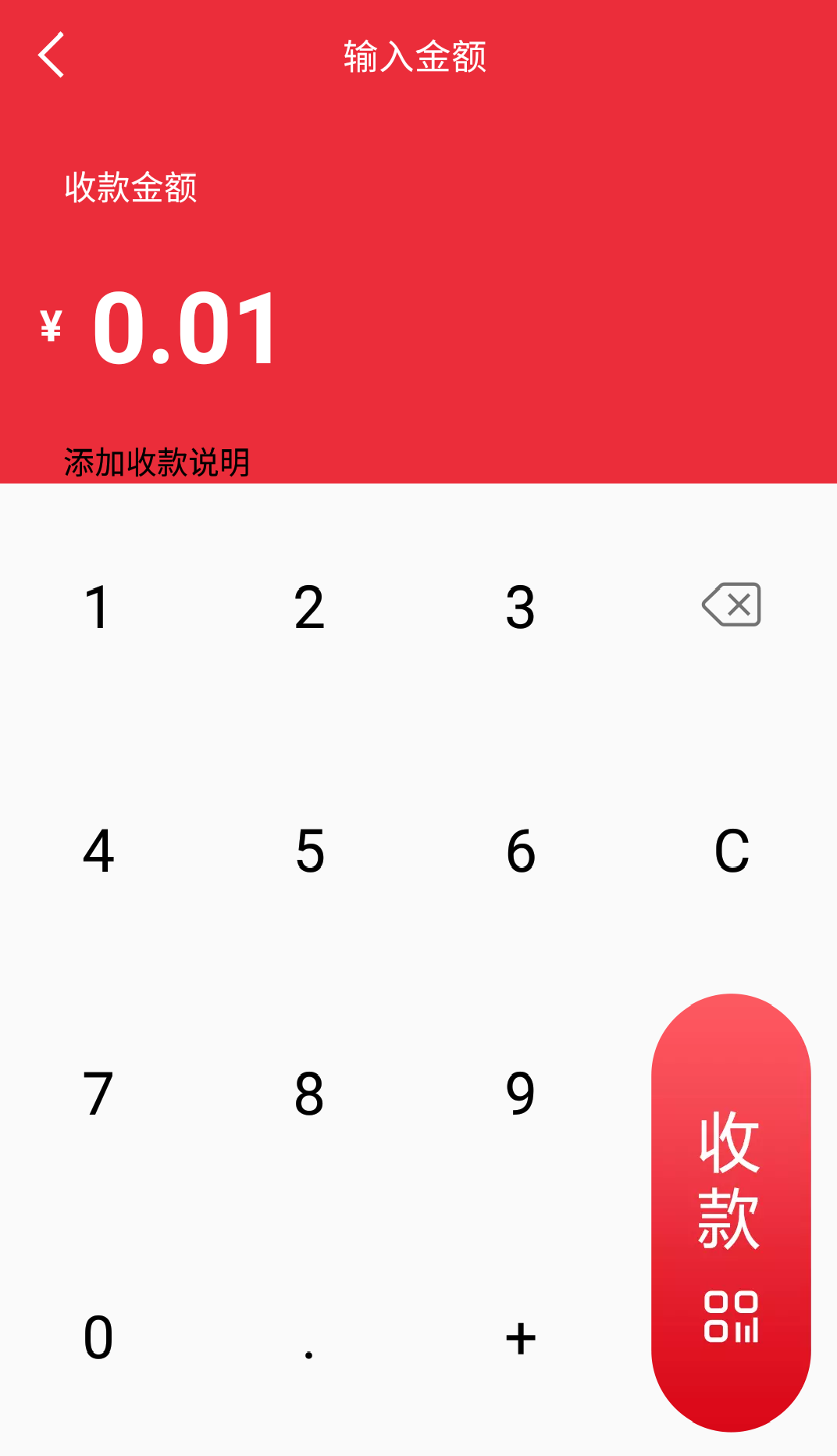Enter digit 7 on the keypad
The height and width of the screenshot is (1456, 837).
[x=98, y=1094]
